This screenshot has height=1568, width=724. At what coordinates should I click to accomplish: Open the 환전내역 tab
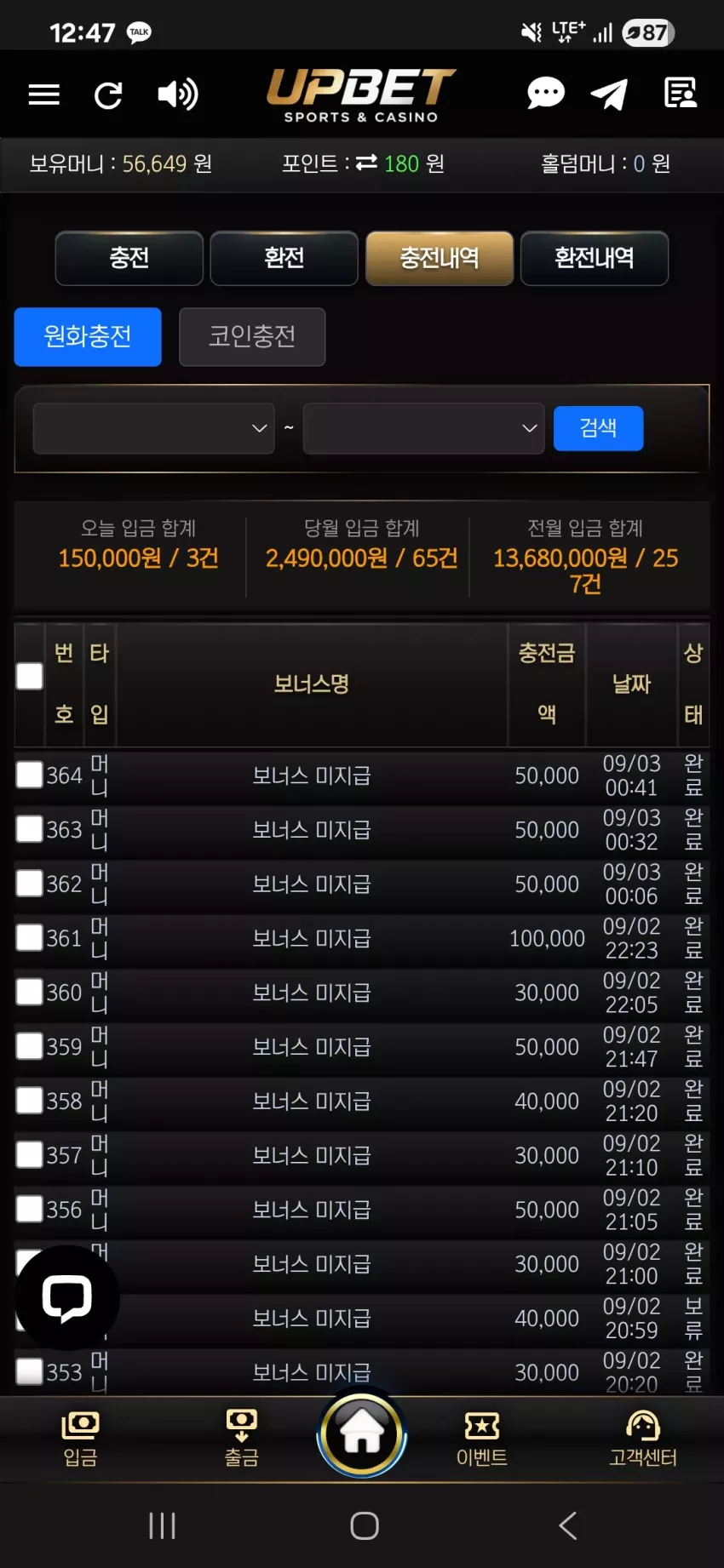point(595,258)
